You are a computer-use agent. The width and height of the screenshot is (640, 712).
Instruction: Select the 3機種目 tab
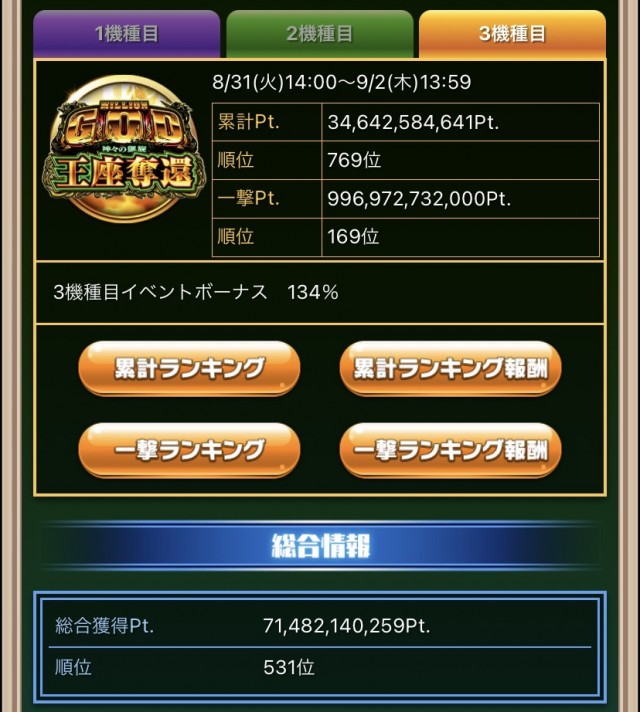511,34
